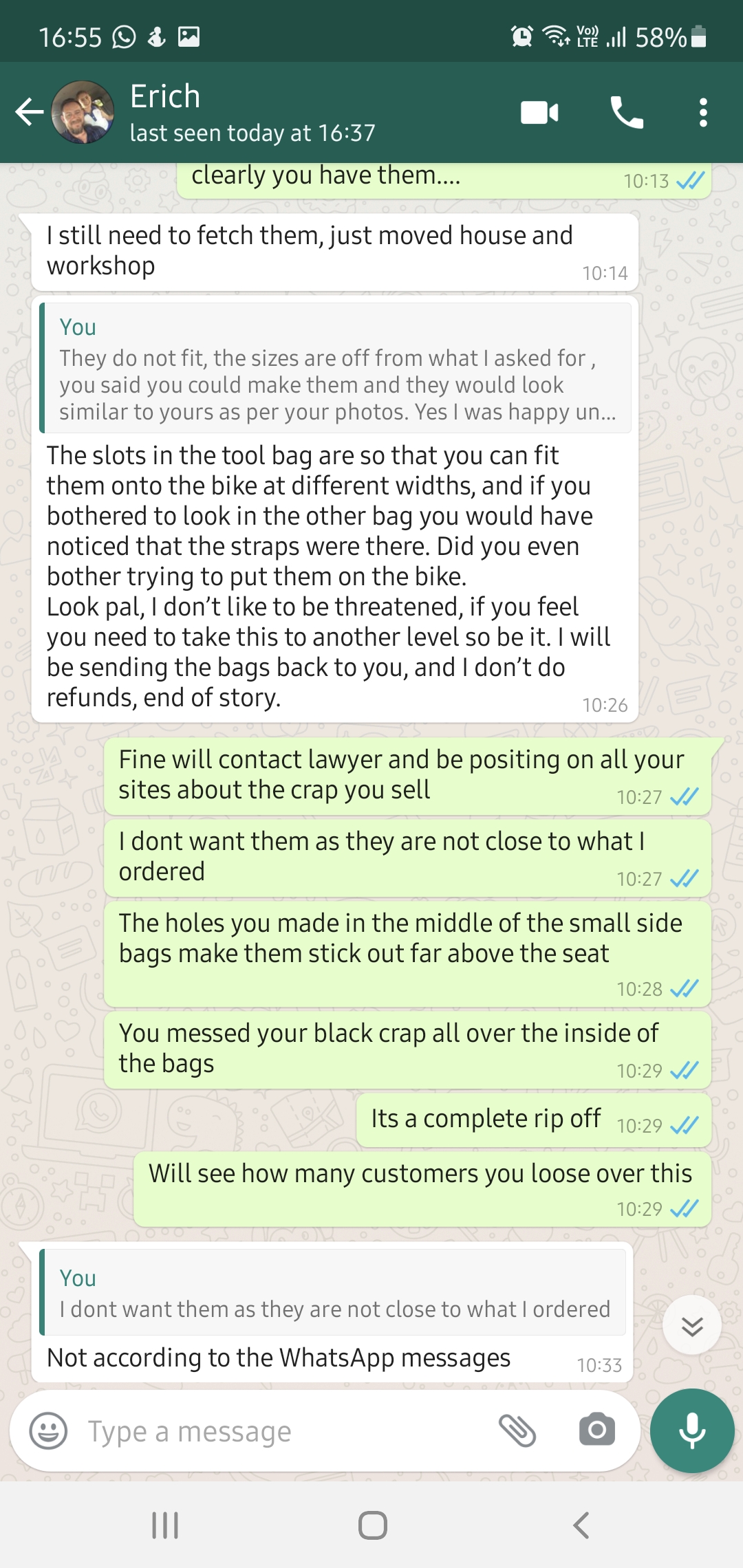Attach a file with the paperclip

[x=517, y=1431]
